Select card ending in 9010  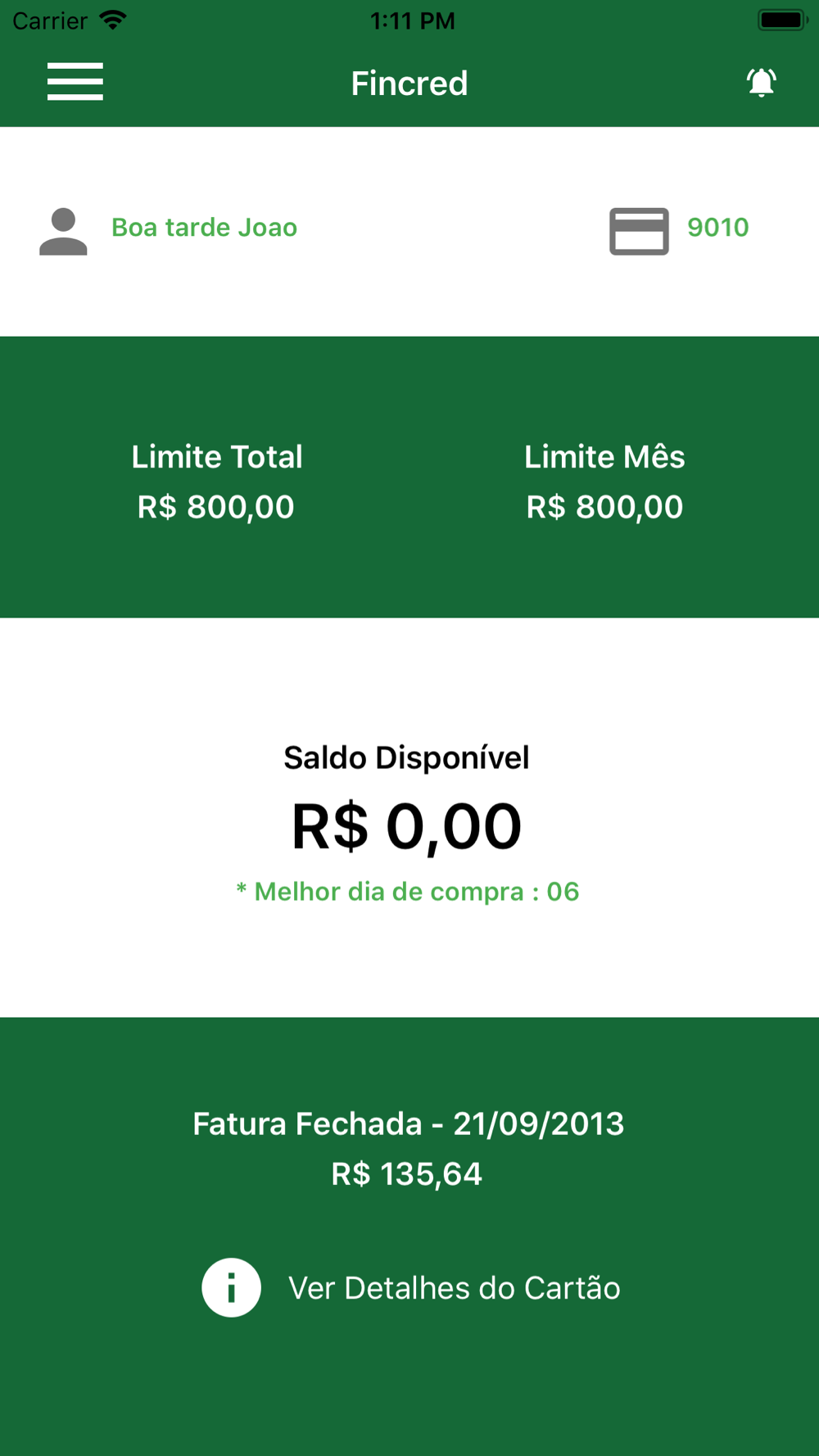pyautogui.click(x=680, y=229)
